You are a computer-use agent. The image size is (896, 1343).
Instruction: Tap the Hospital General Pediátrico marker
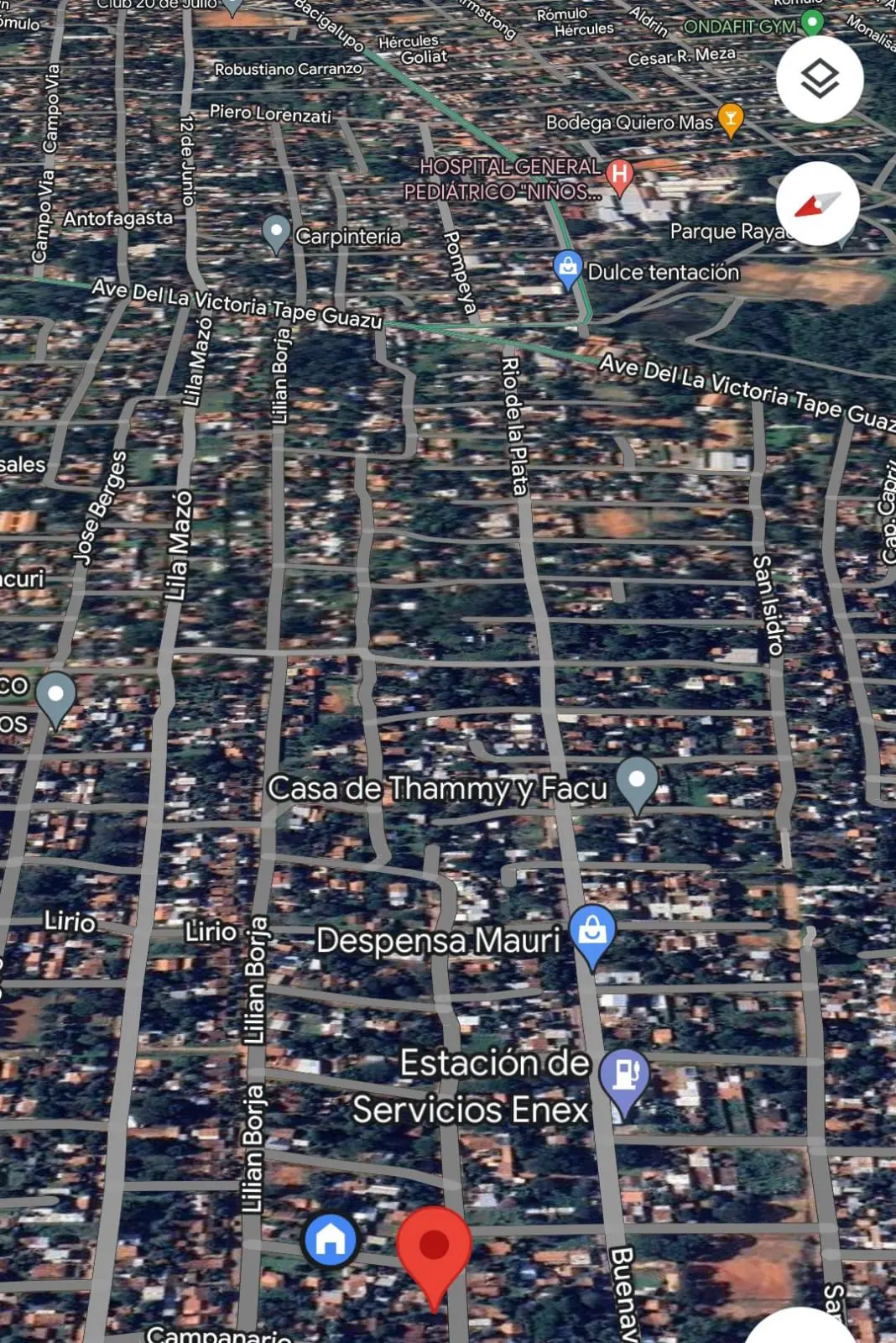click(619, 175)
